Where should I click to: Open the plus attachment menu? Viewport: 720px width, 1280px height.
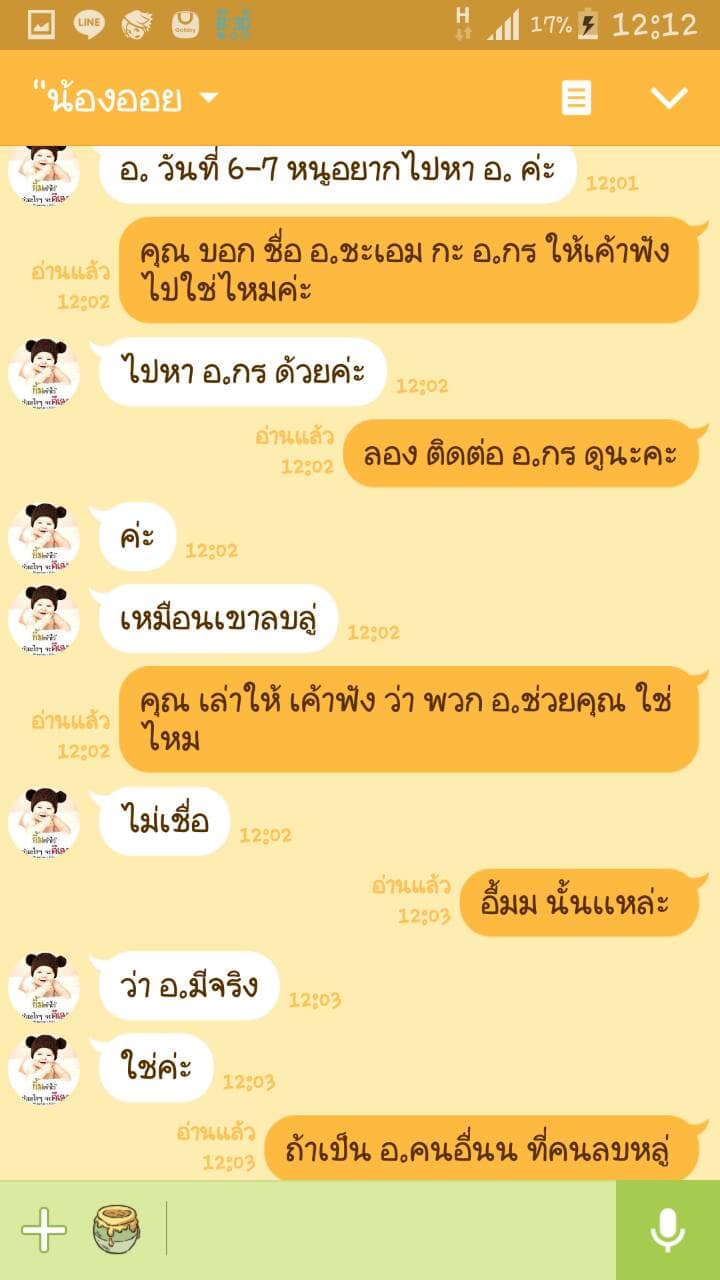44,1230
